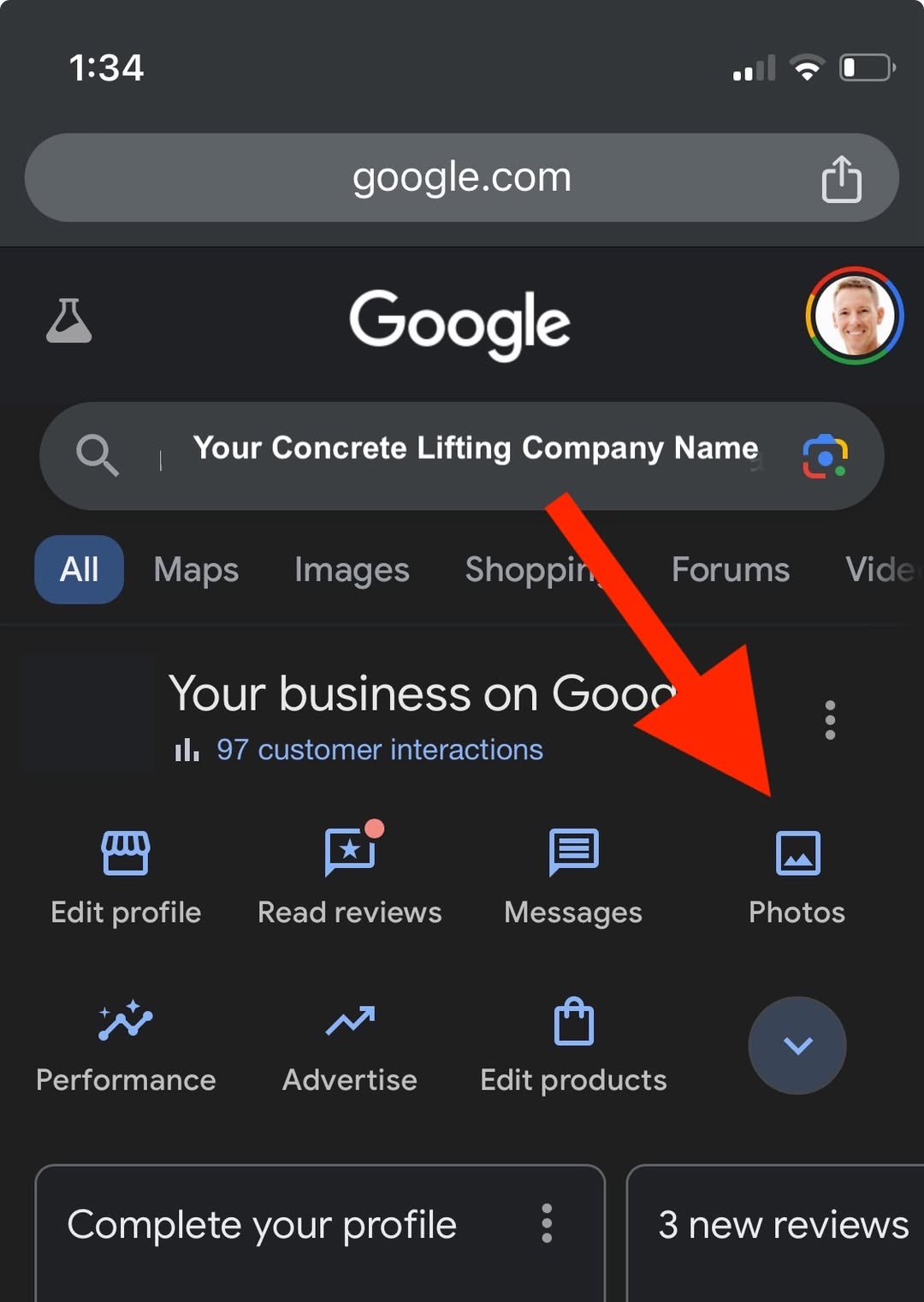Open options menu on Complete your profile card
The image size is (924, 1302).
[x=547, y=1224]
